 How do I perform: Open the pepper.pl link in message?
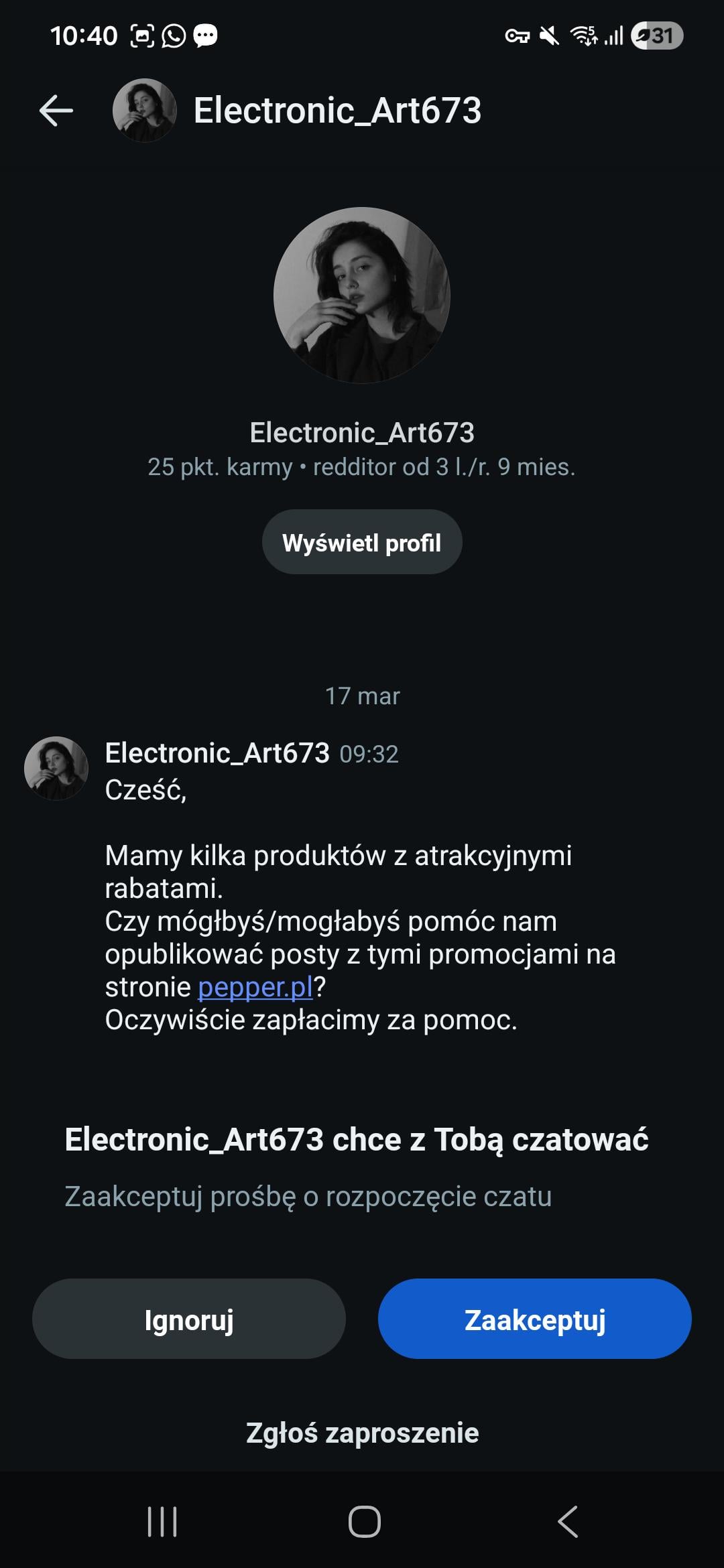tap(255, 987)
